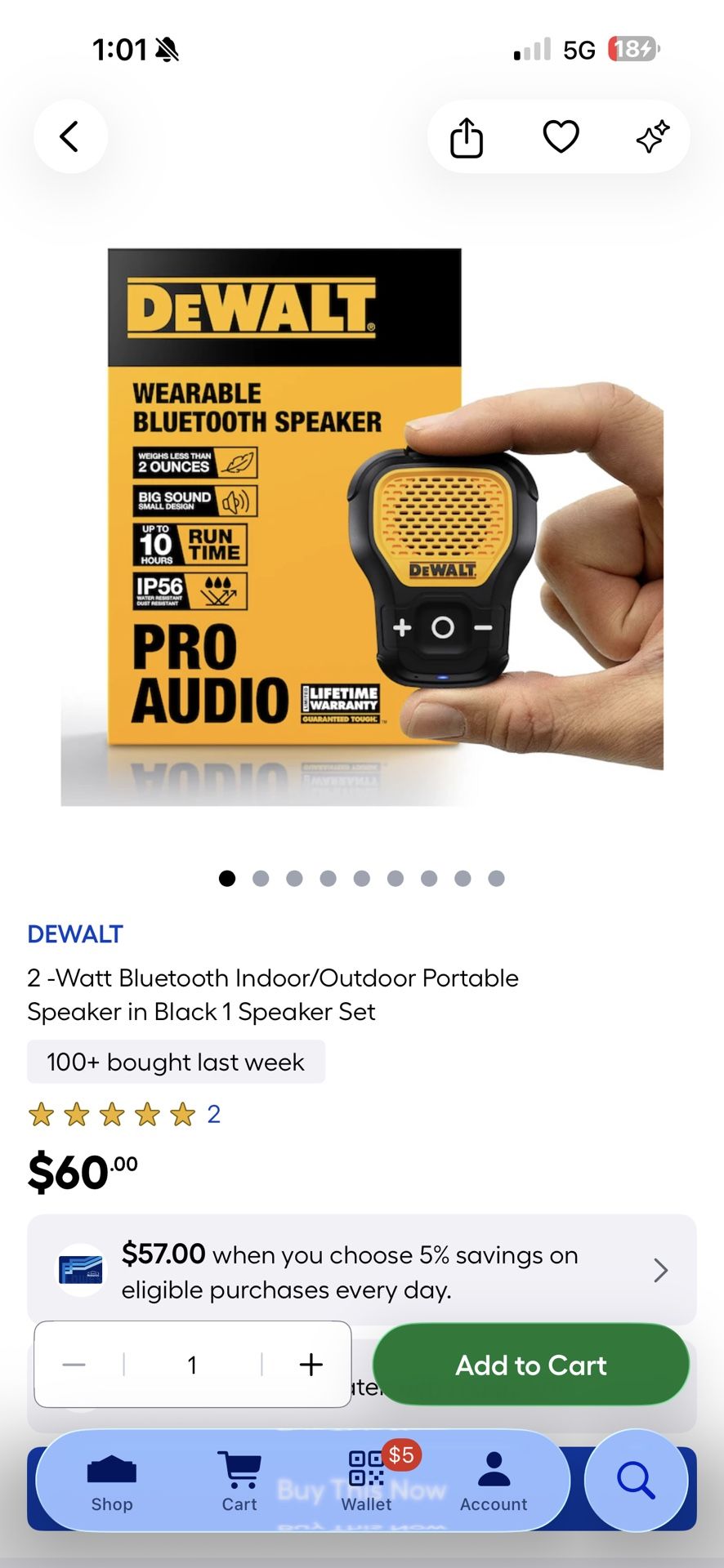Switch to the Shop tab

[x=112, y=1481]
